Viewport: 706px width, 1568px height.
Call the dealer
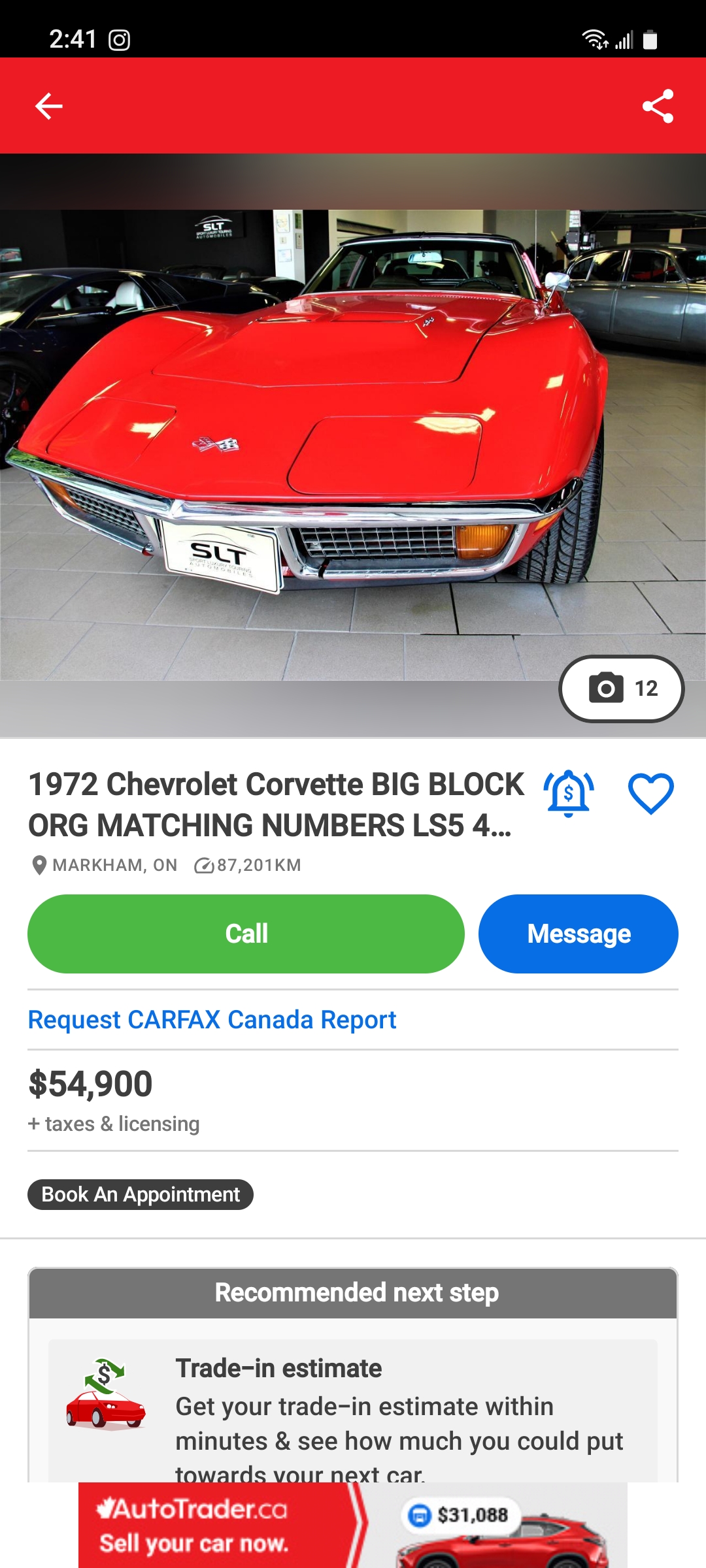click(246, 934)
